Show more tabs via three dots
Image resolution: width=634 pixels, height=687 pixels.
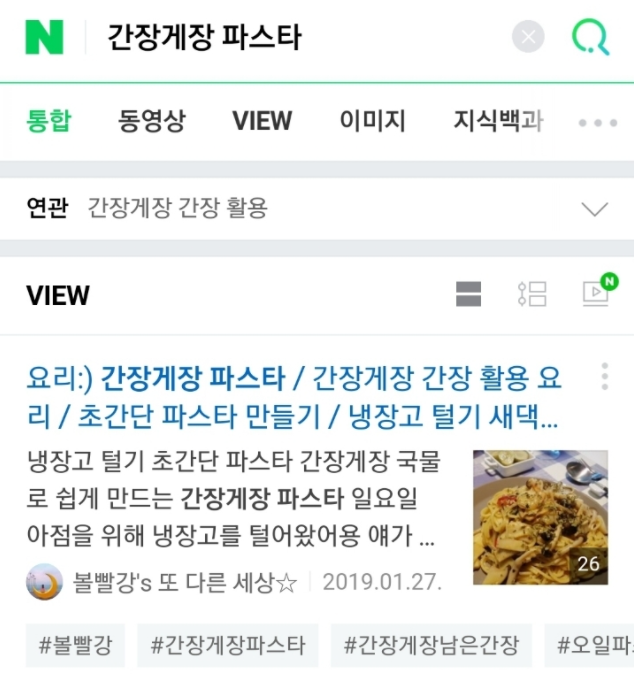click(x=598, y=123)
